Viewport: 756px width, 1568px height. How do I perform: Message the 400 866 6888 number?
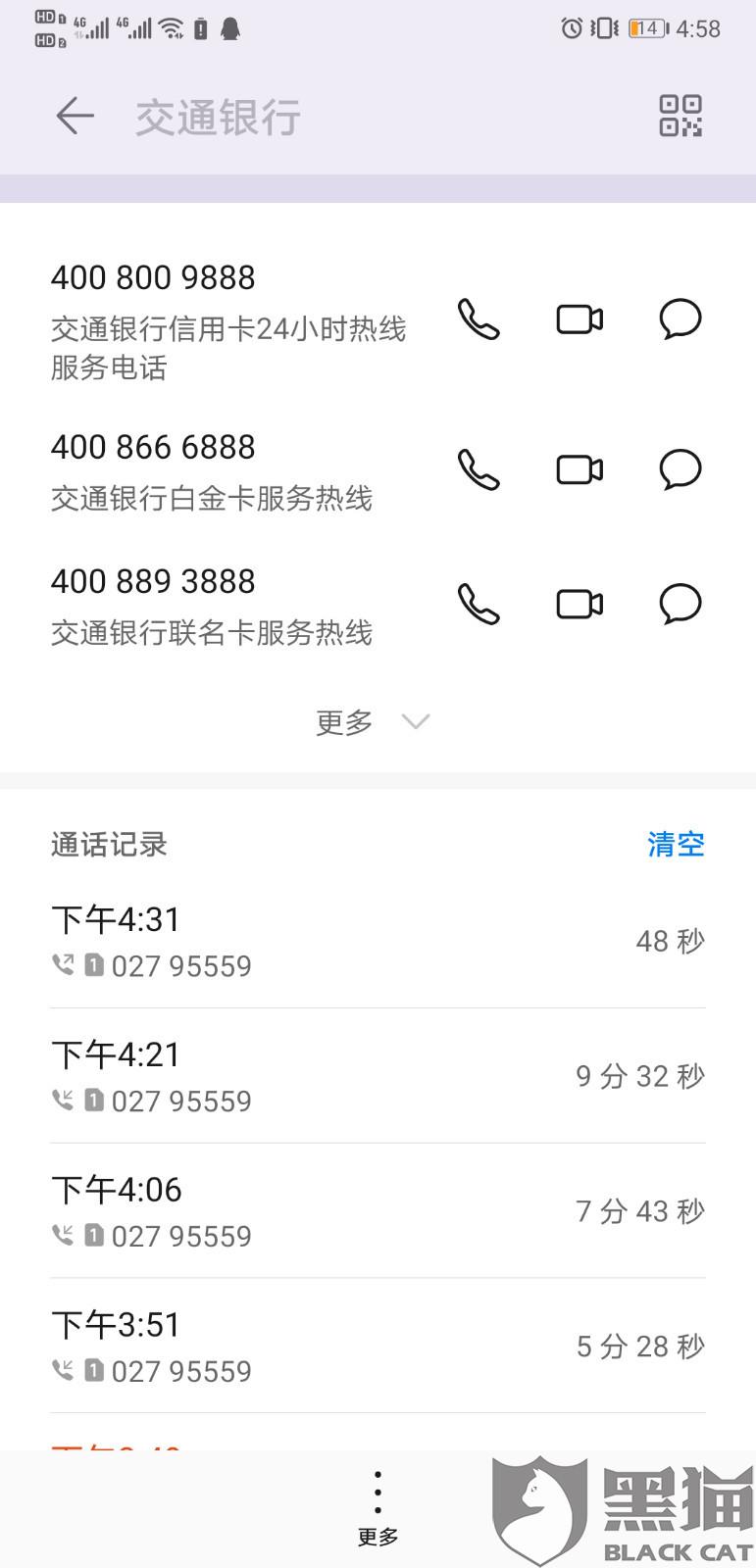(680, 469)
